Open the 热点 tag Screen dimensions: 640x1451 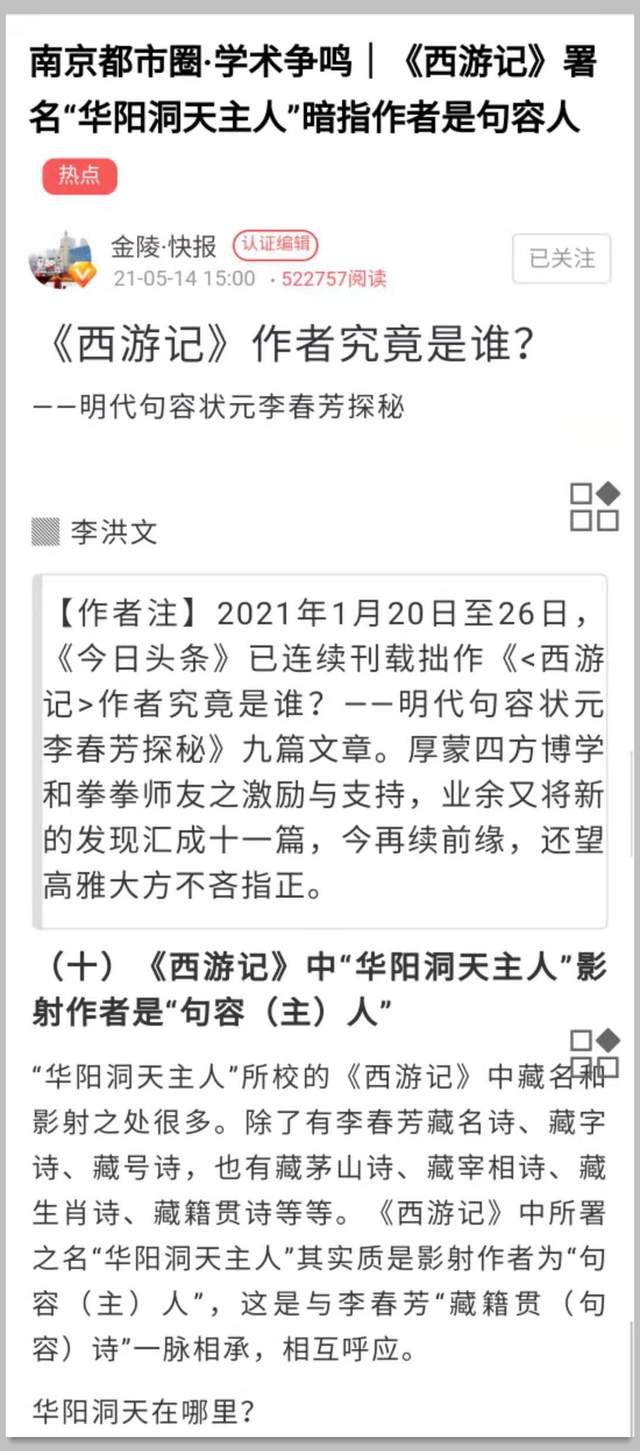79,176
